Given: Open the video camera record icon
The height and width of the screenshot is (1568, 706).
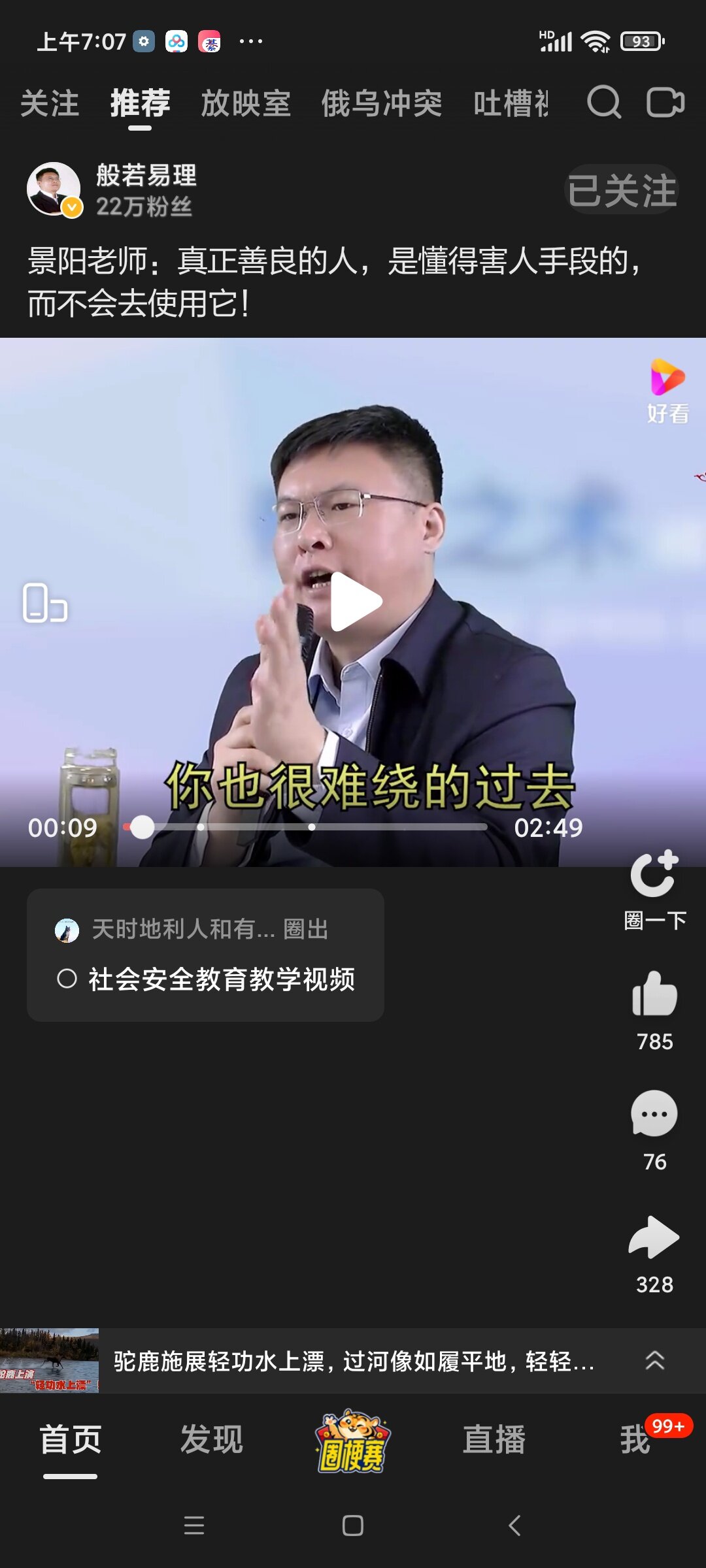Looking at the screenshot, I should click(x=665, y=103).
